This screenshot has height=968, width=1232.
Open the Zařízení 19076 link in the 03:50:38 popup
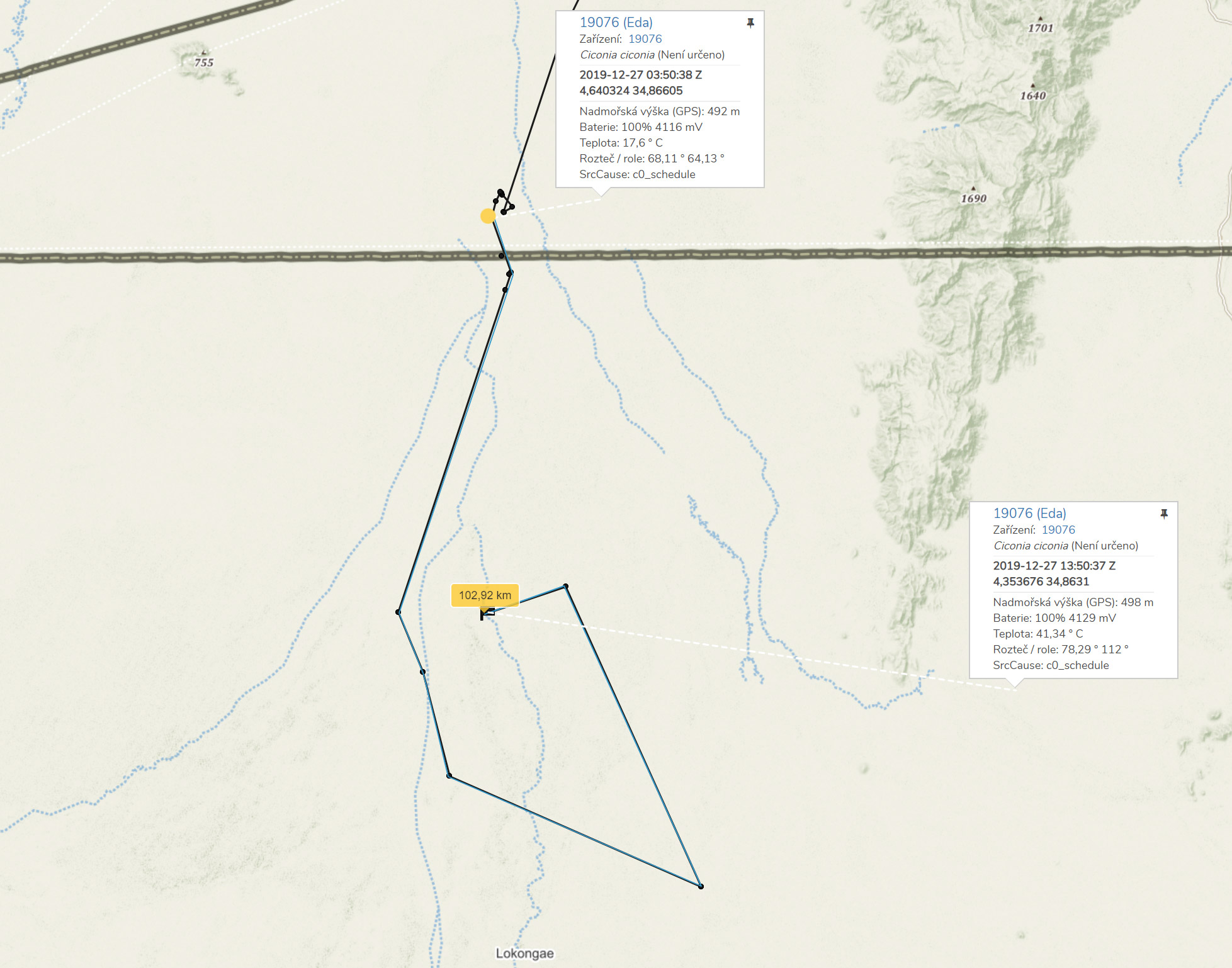[x=645, y=39]
